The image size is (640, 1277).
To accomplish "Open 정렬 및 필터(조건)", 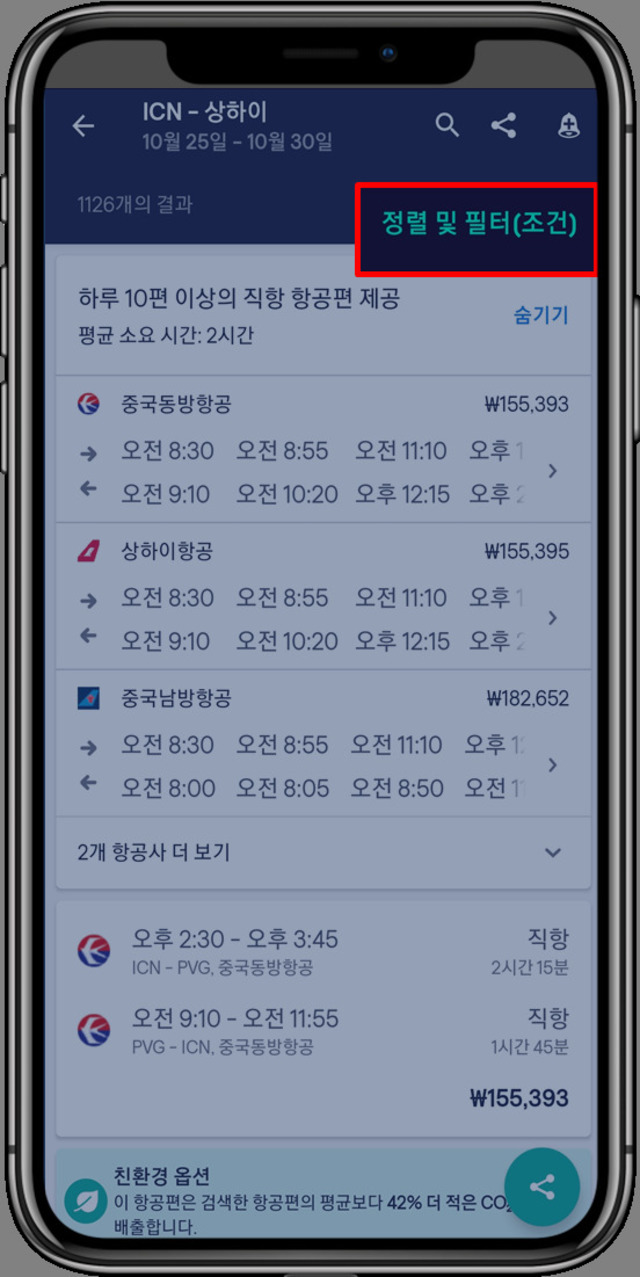I will 477,225.
